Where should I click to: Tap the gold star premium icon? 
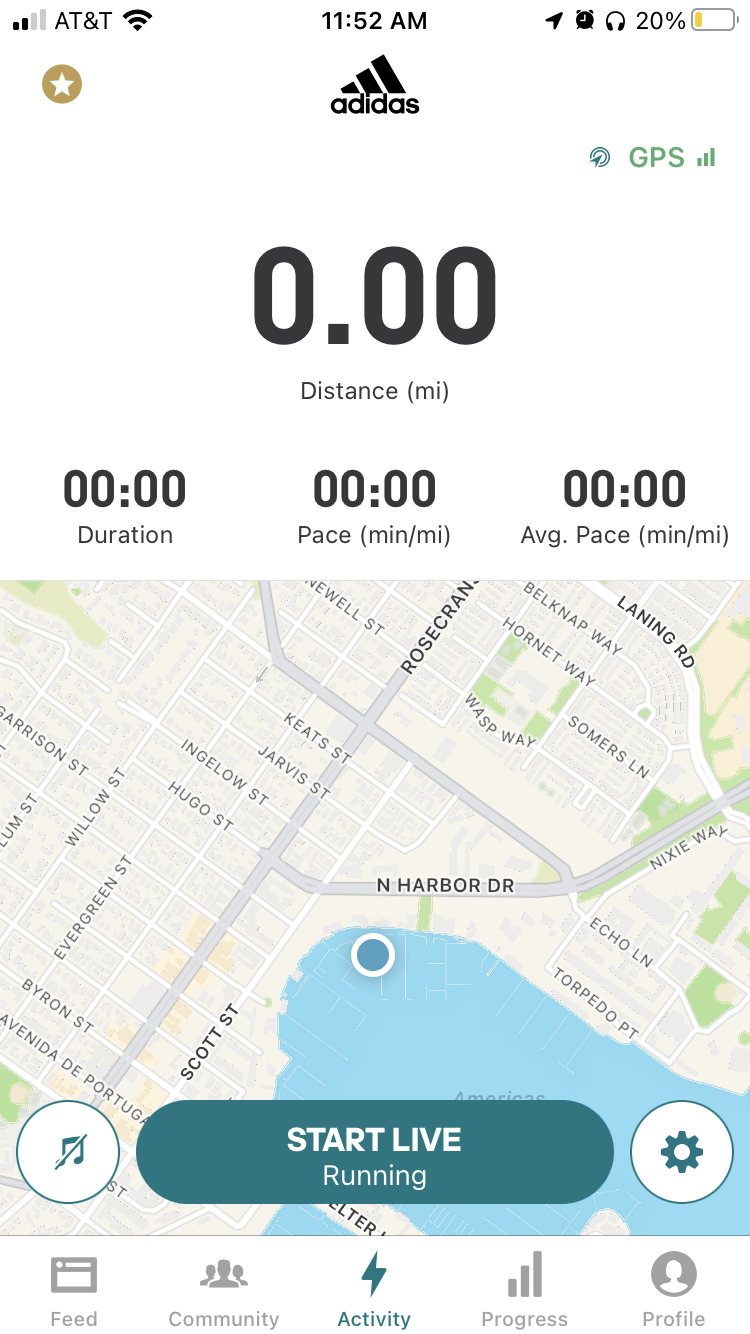(x=62, y=84)
